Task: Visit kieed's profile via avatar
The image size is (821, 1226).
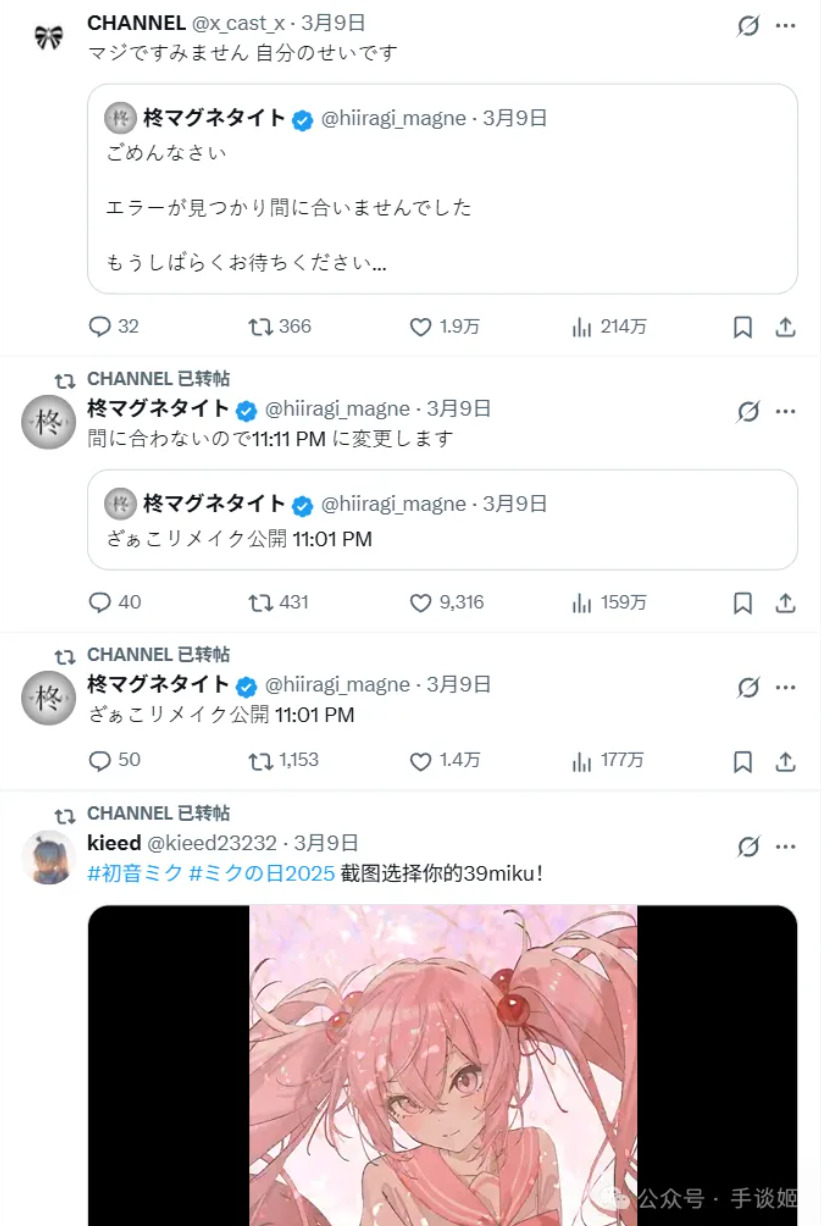Action: (48, 857)
